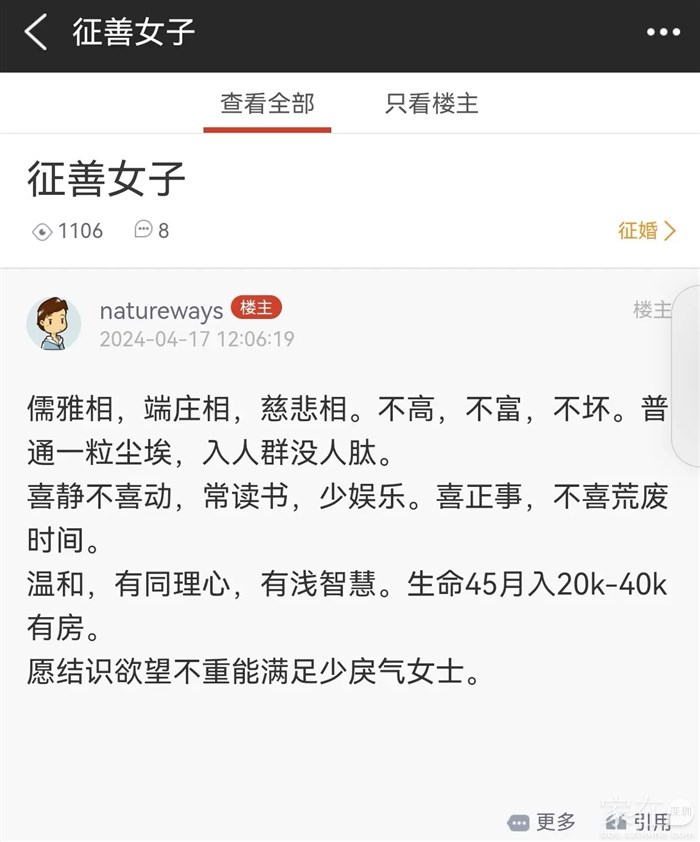
Task: Switch to the 查看全部 tab
Action: [x=267, y=103]
